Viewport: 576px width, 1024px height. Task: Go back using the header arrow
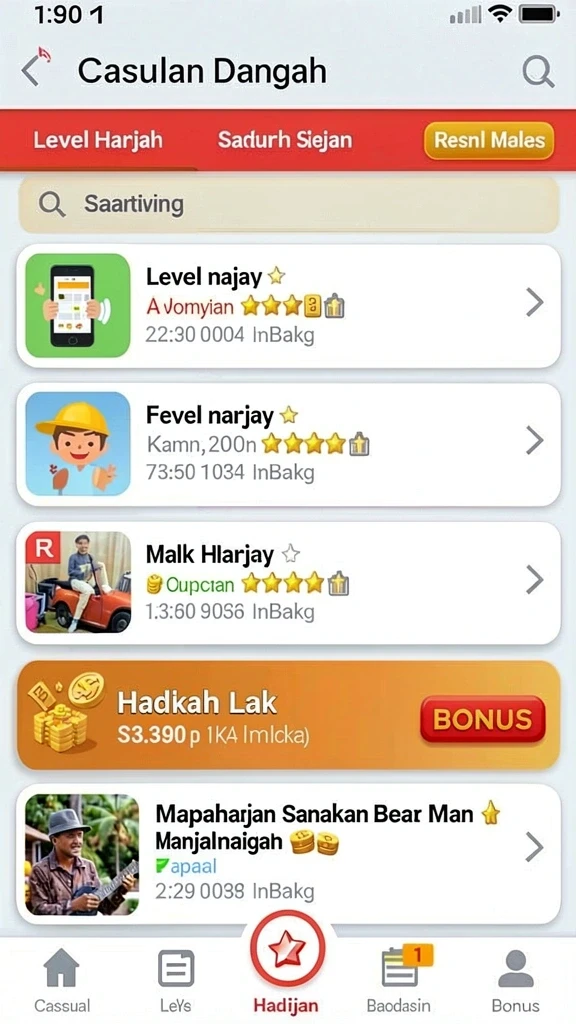(31, 70)
